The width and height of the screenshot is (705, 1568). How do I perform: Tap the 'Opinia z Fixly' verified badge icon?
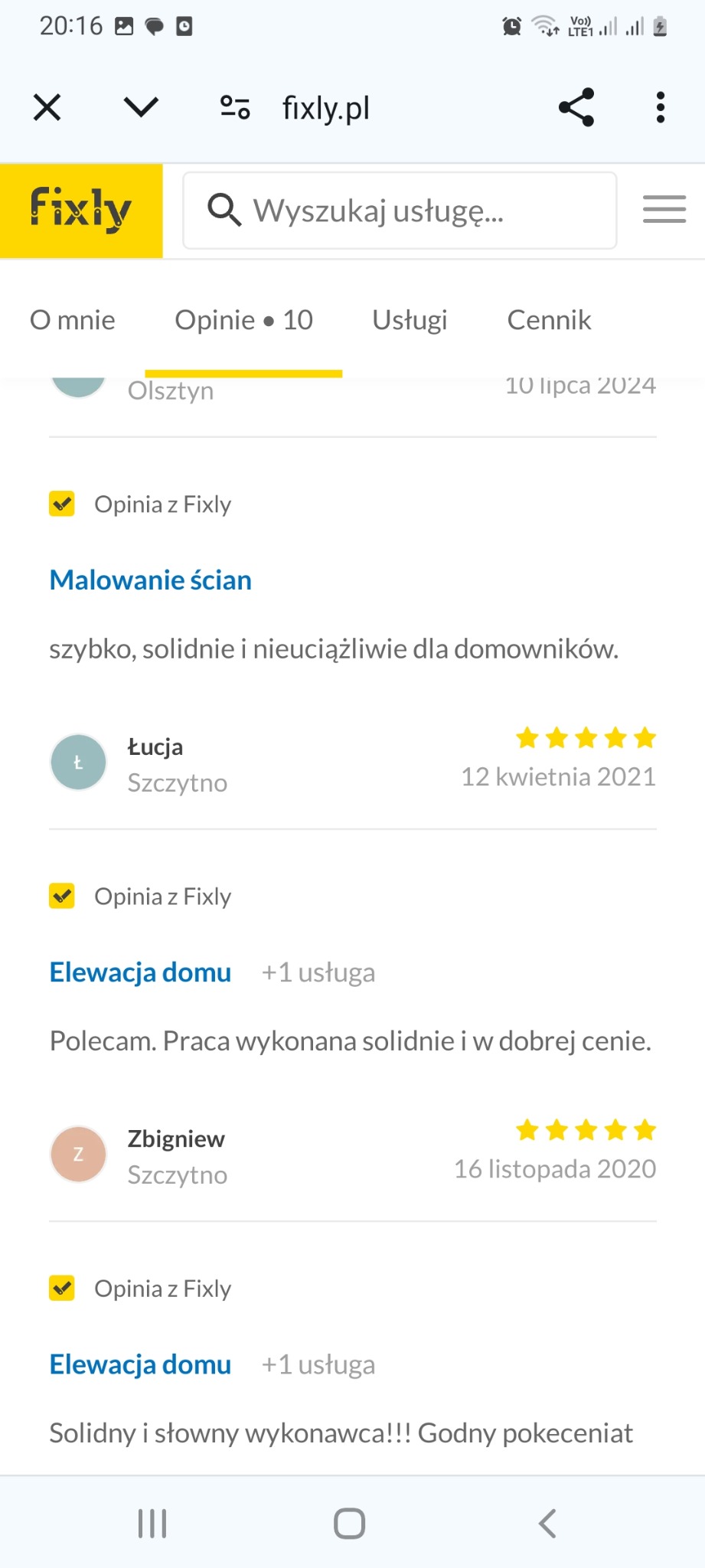pyautogui.click(x=62, y=504)
